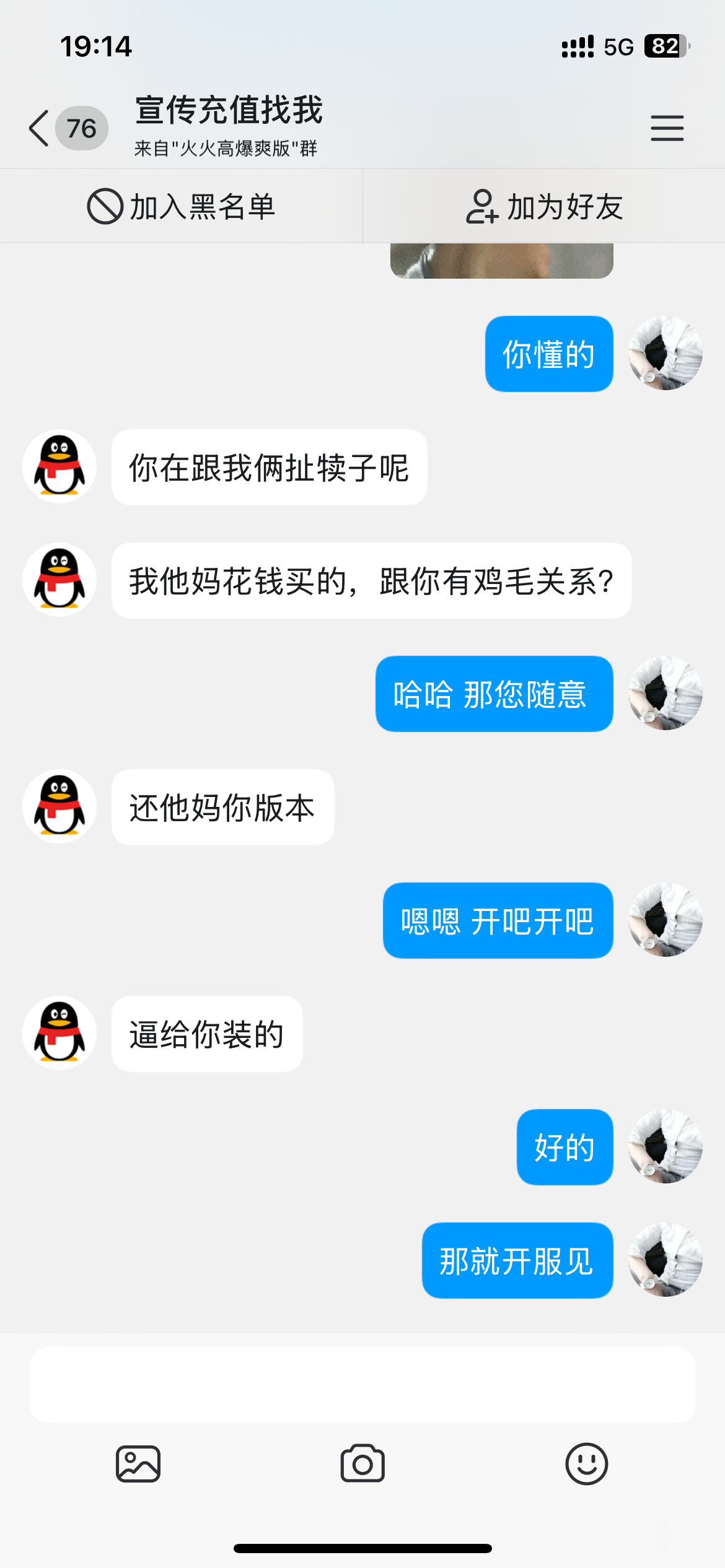Focus the message input field
Viewport: 725px width, 1568px height.
(362, 1385)
